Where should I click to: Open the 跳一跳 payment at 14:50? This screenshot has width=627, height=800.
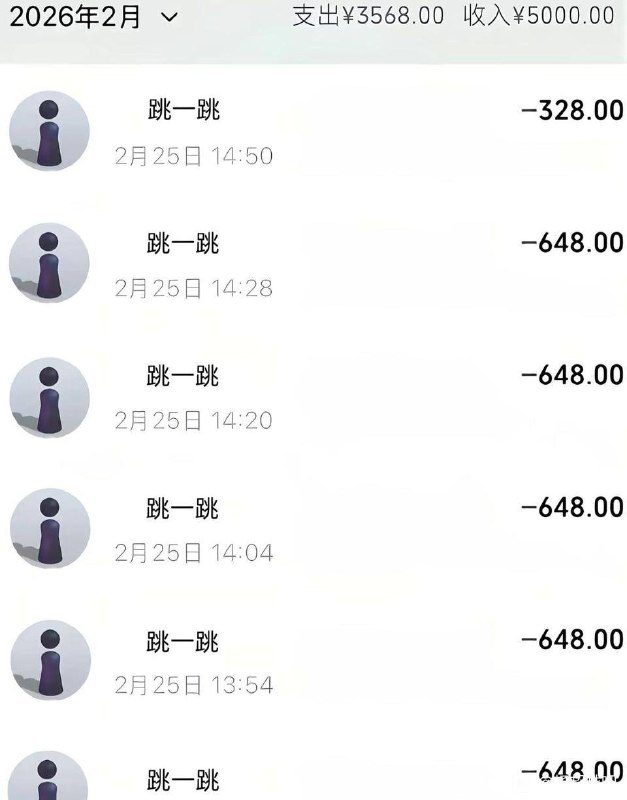313,131
